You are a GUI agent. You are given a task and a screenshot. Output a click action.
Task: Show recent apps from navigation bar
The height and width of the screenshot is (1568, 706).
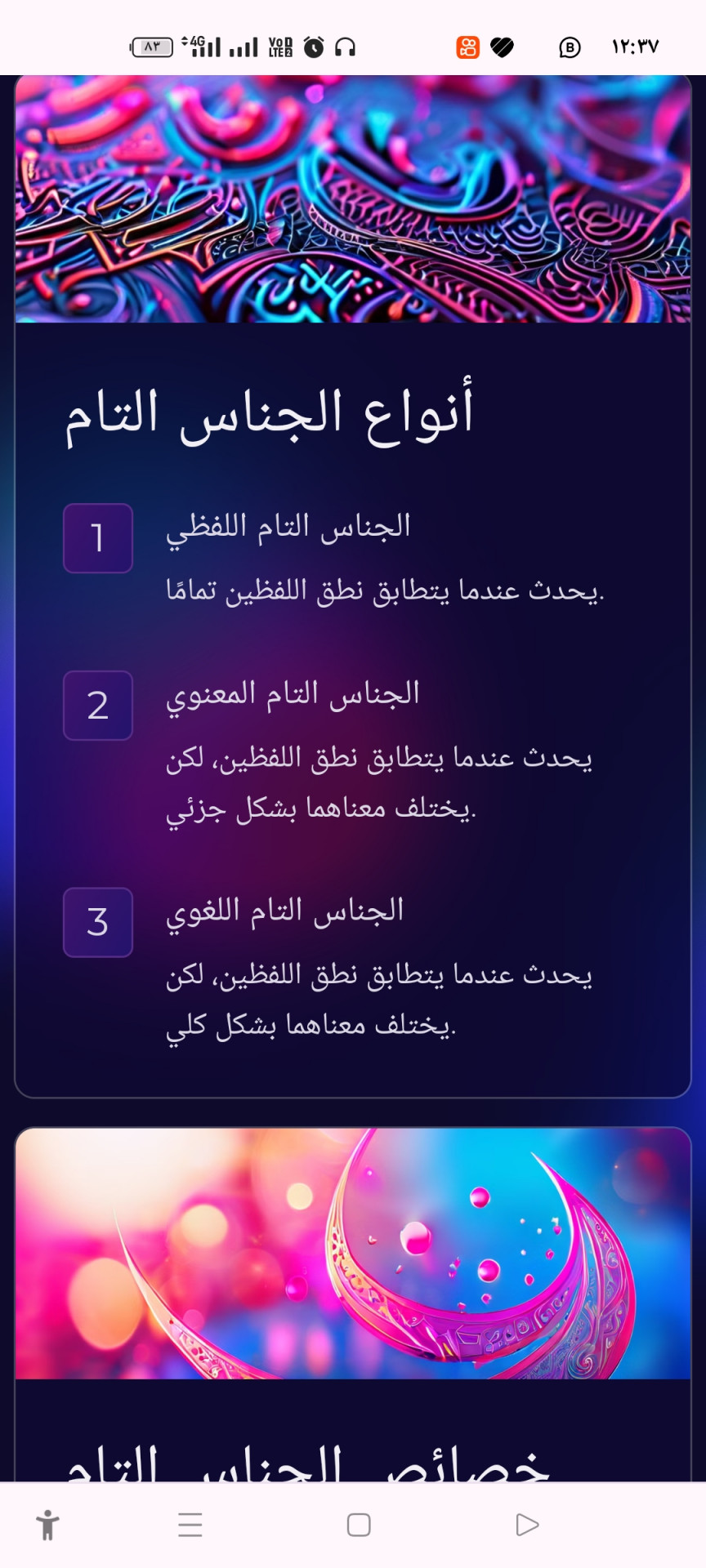(190, 1525)
